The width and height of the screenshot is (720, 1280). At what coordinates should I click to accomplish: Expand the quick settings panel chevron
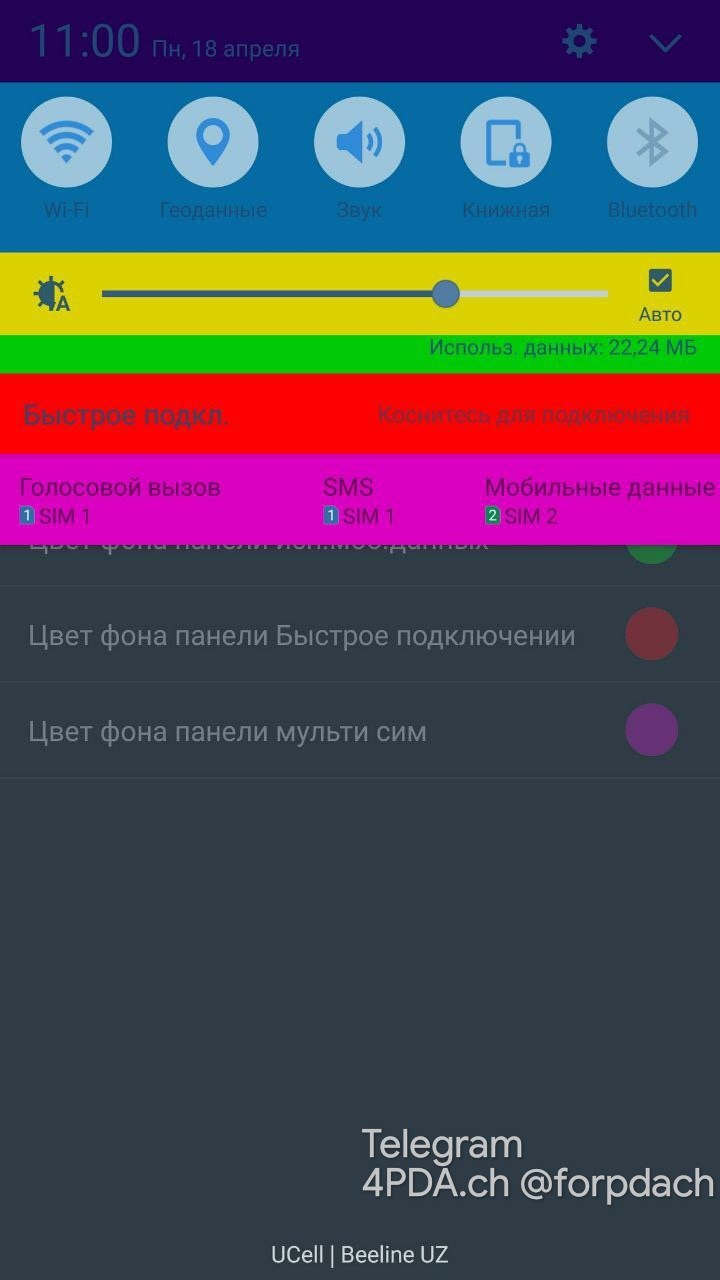pos(665,43)
